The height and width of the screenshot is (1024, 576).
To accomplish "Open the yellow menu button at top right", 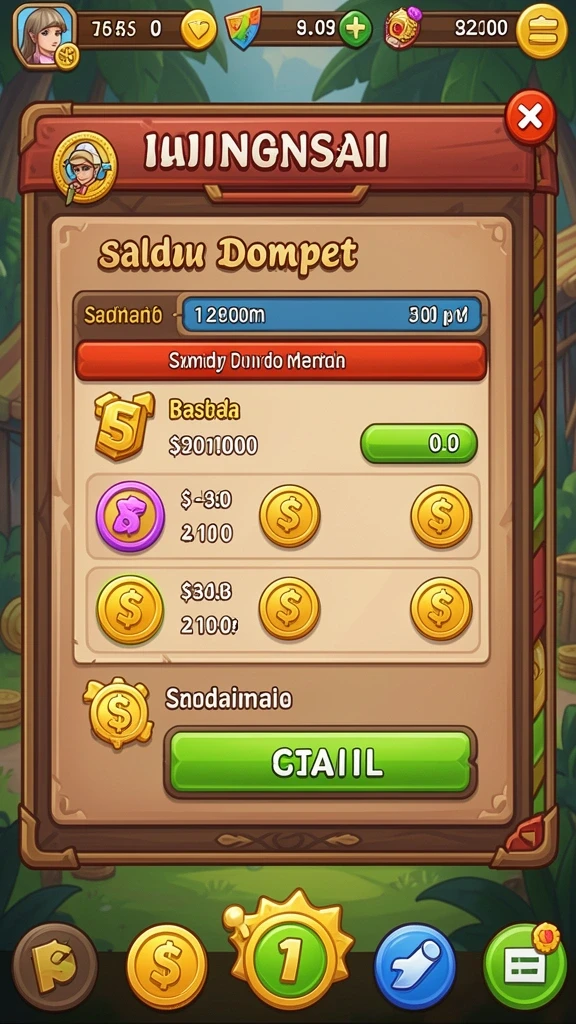I will click(541, 31).
